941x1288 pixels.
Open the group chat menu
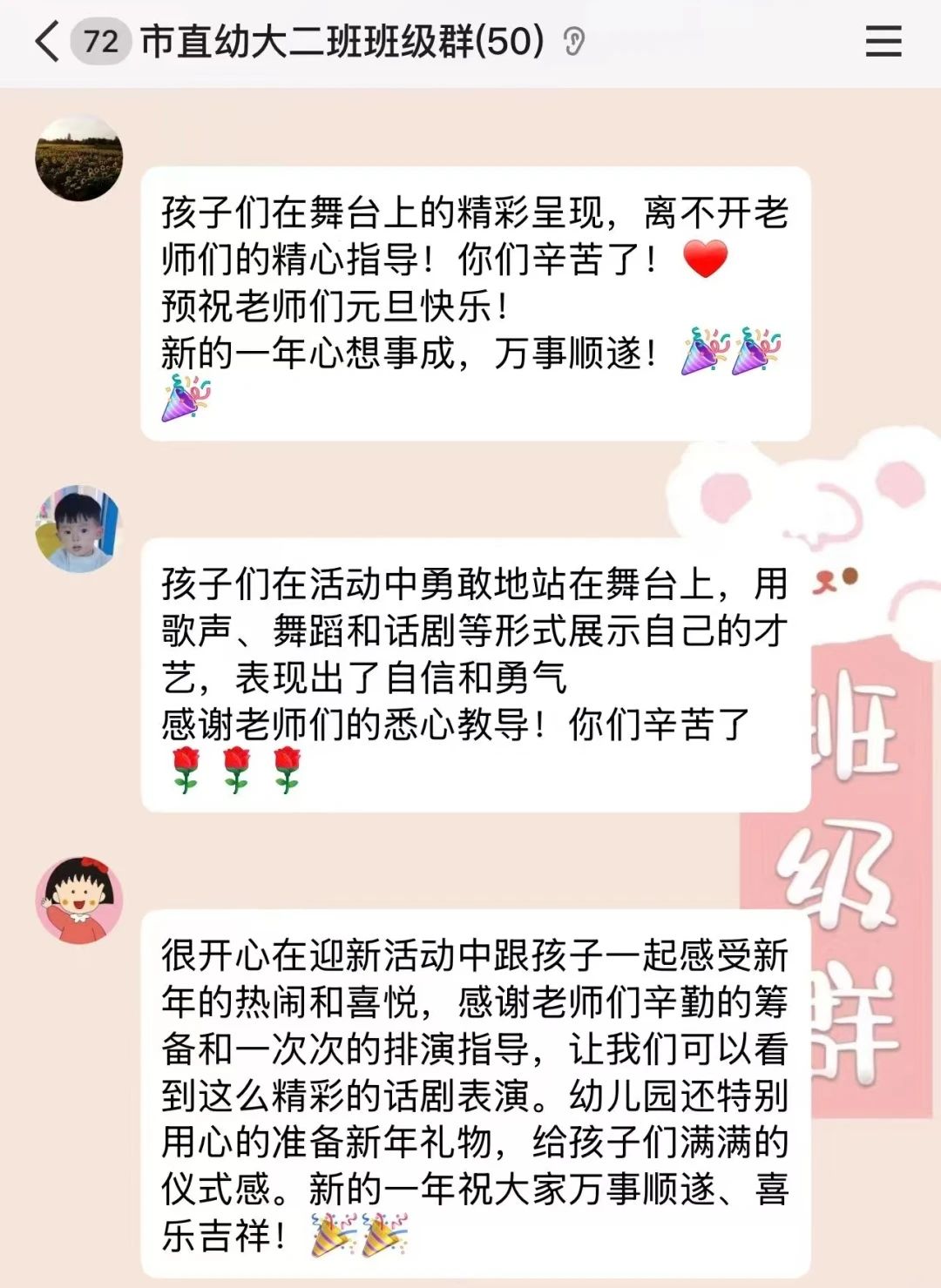pos(883,41)
